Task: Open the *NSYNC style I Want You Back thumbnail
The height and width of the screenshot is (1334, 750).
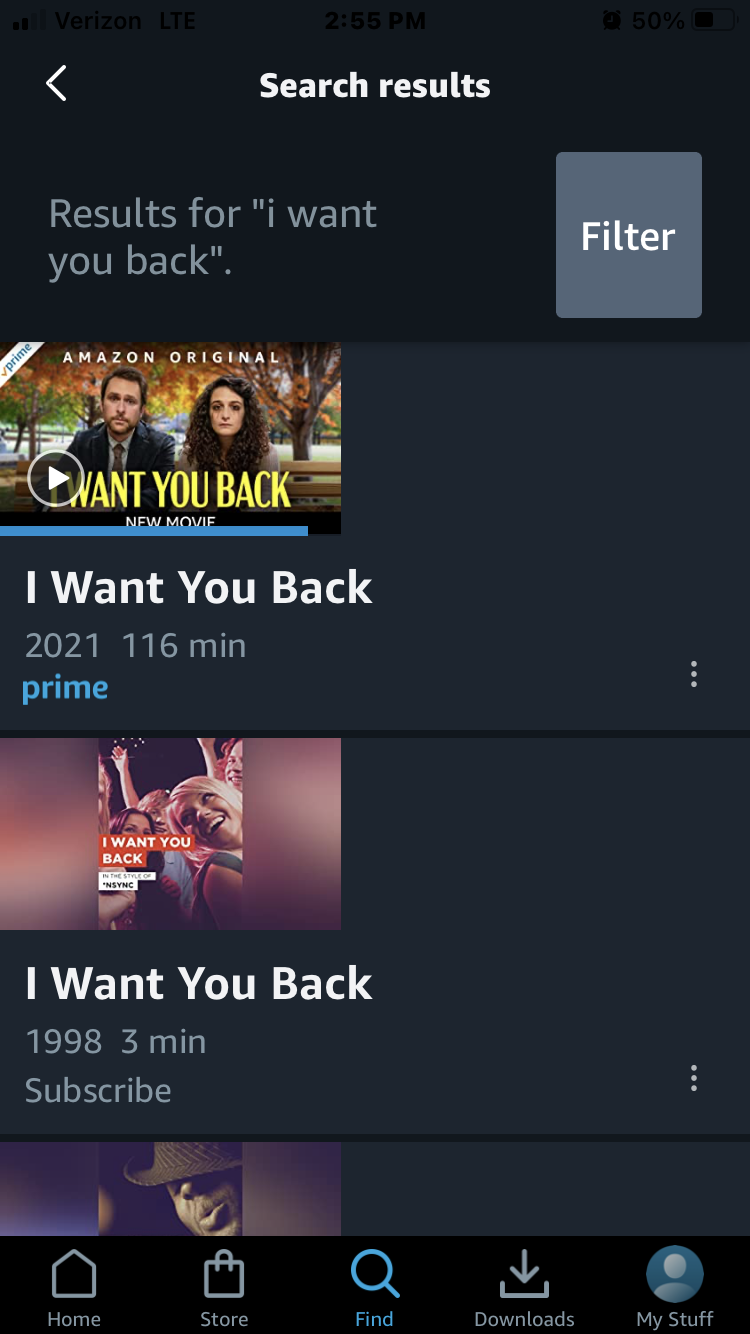Action: pos(170,834)
